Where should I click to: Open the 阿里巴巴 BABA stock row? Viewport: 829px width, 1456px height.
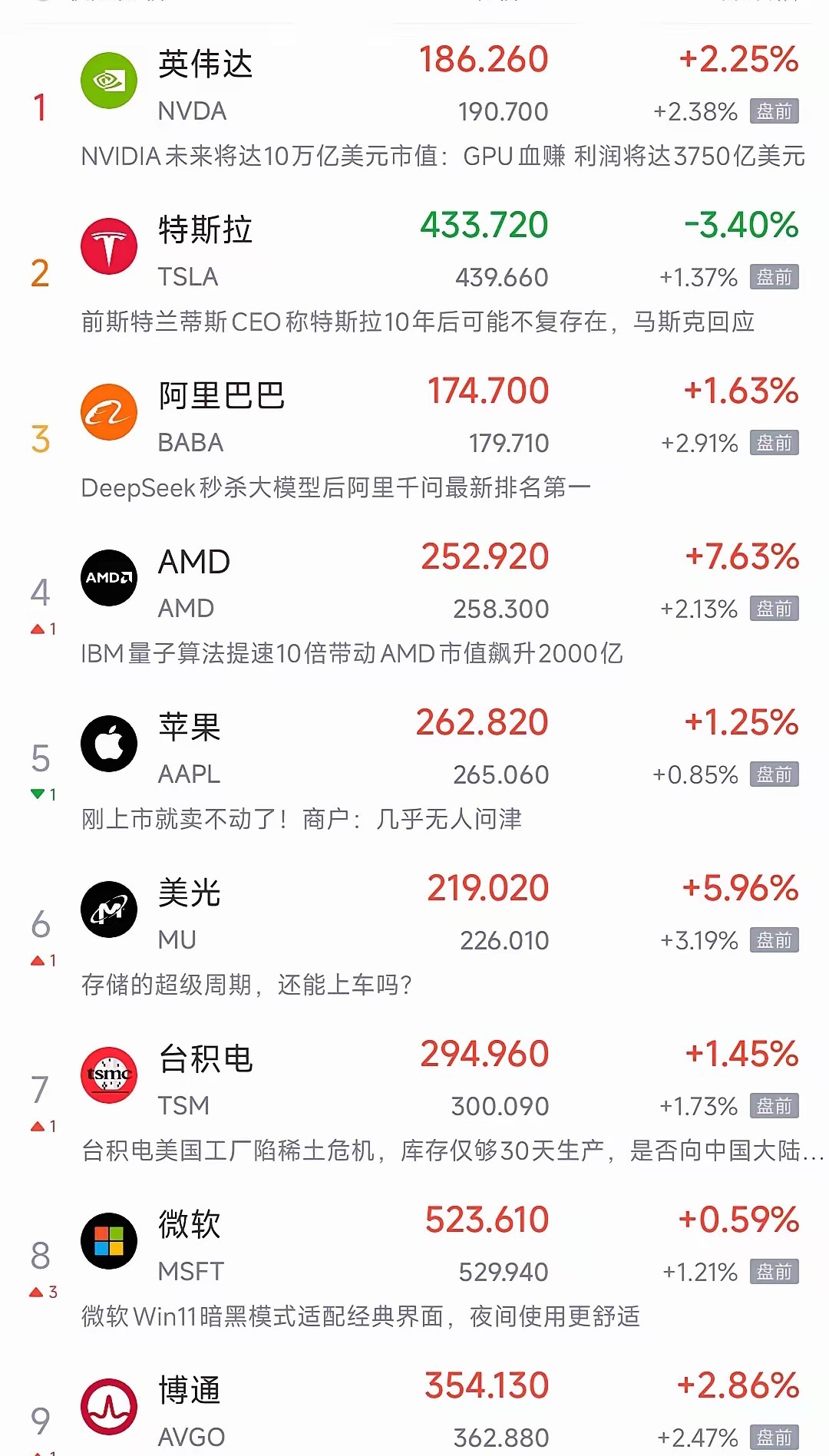click(x=414, y=416)
